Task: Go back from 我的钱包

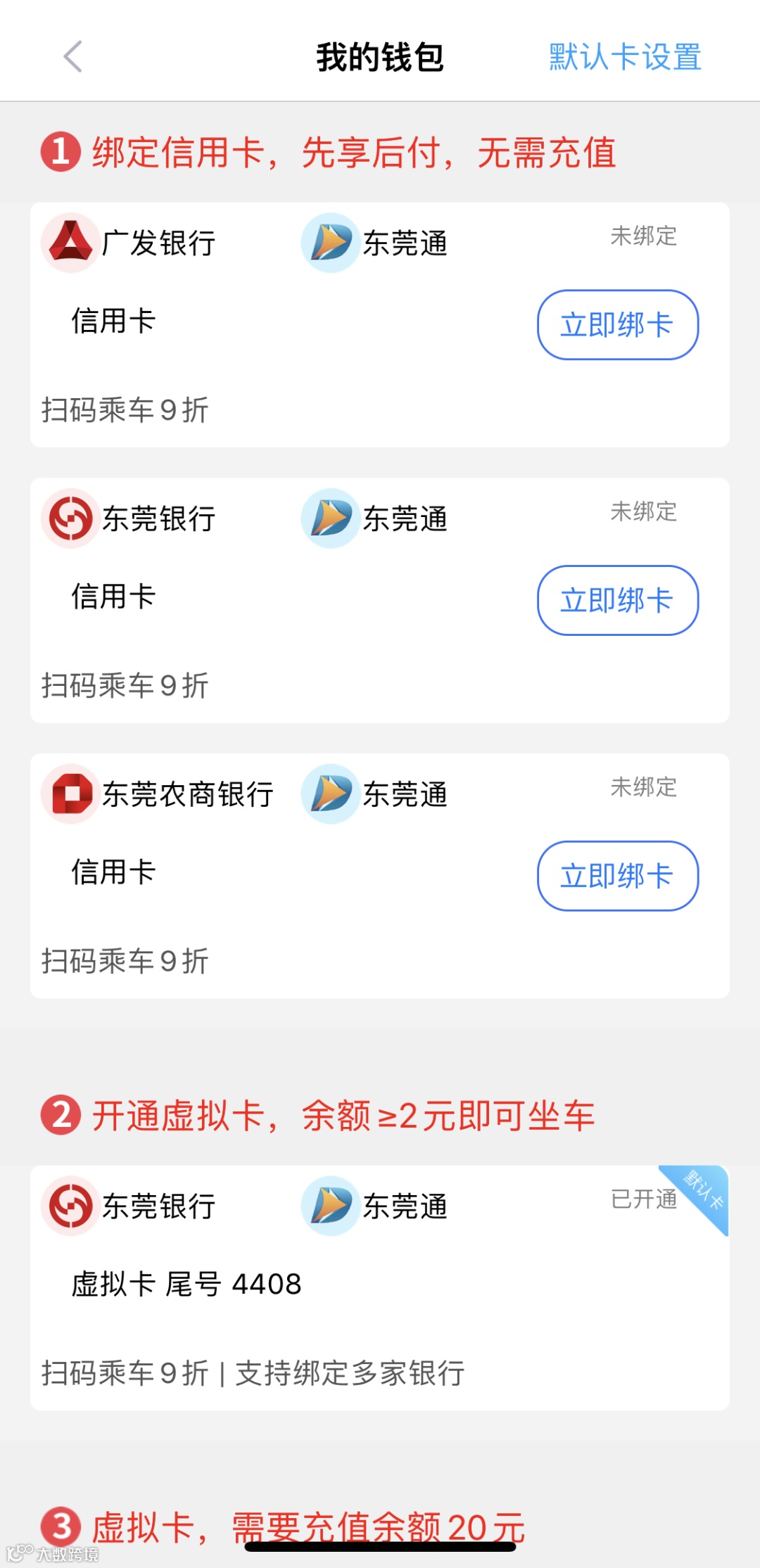Action: (x=73, y=56)
